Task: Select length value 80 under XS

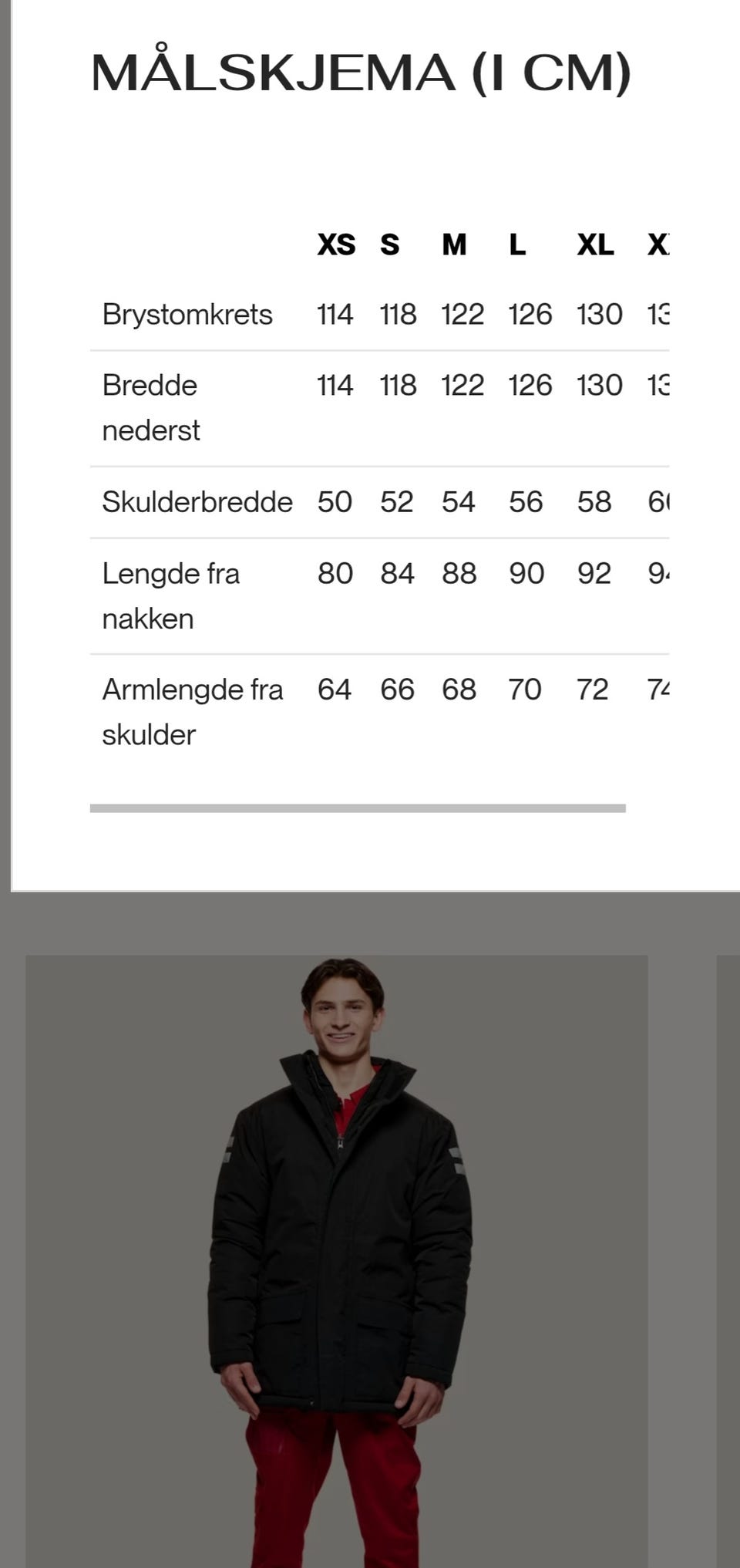Action: pyautogui.click(x=335, y=573)
